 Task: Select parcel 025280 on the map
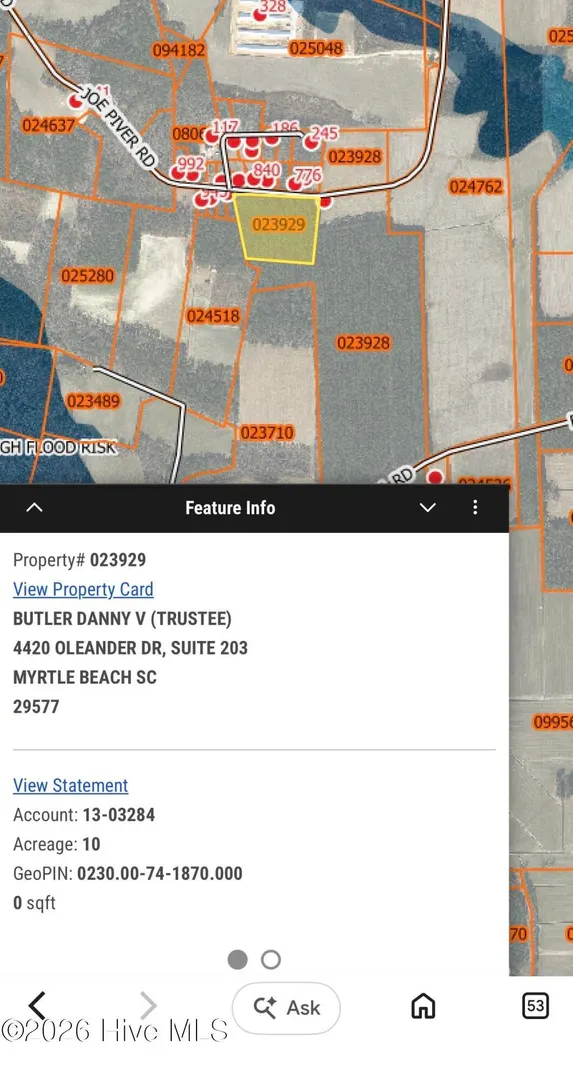click(x=87, y=276)
